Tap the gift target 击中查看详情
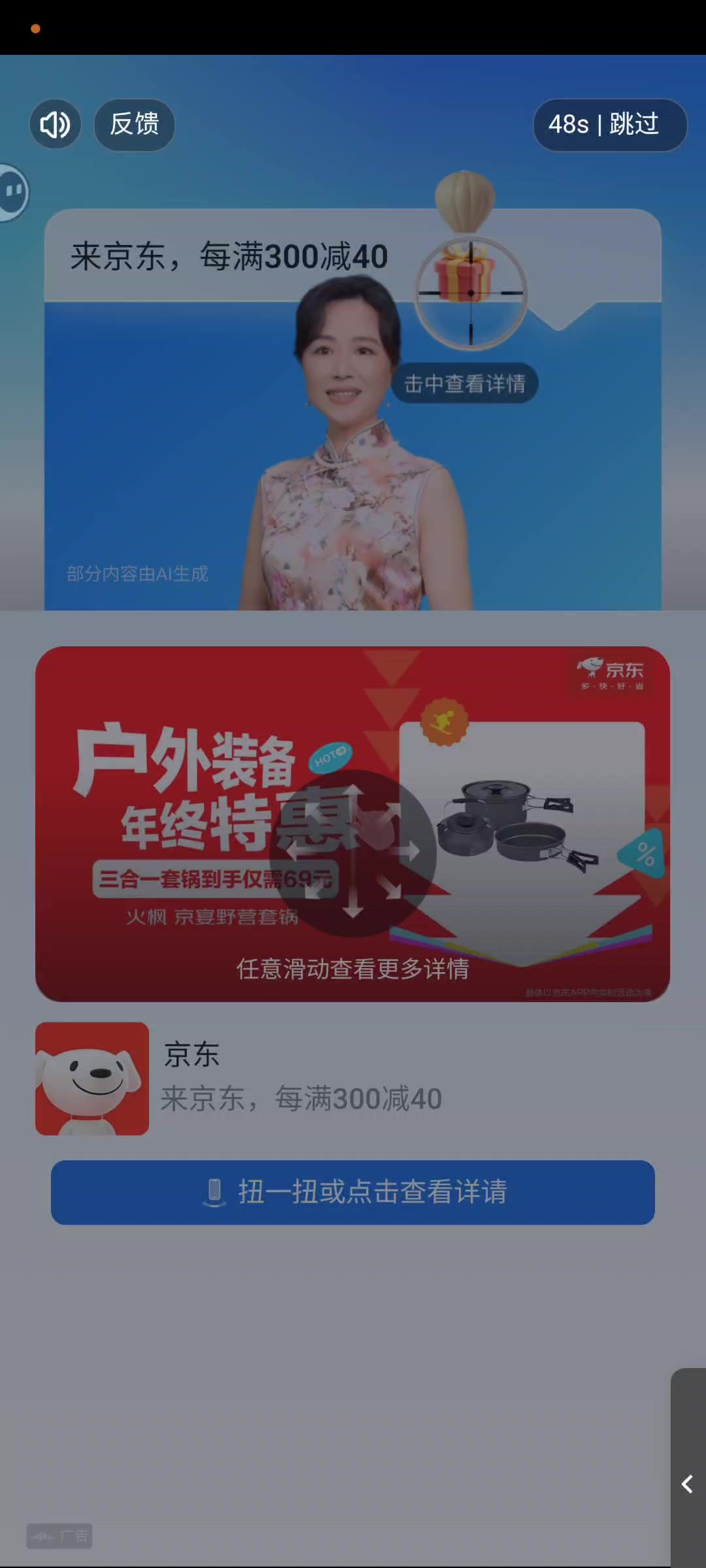The image size is (706, 1568). point(471,293)
